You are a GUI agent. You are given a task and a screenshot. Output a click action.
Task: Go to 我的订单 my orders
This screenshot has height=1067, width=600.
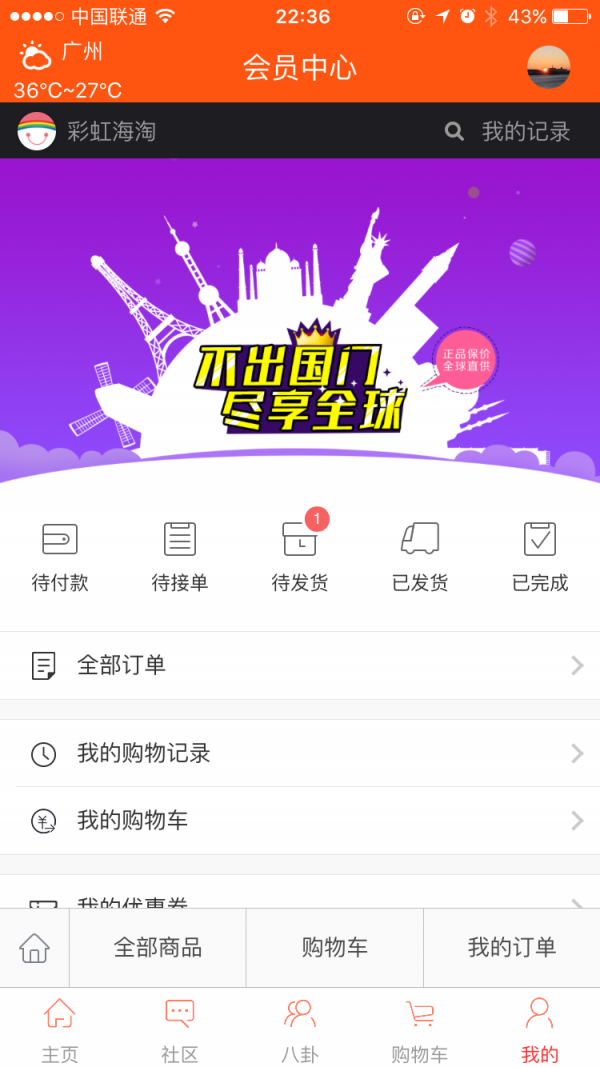[512, 948]
